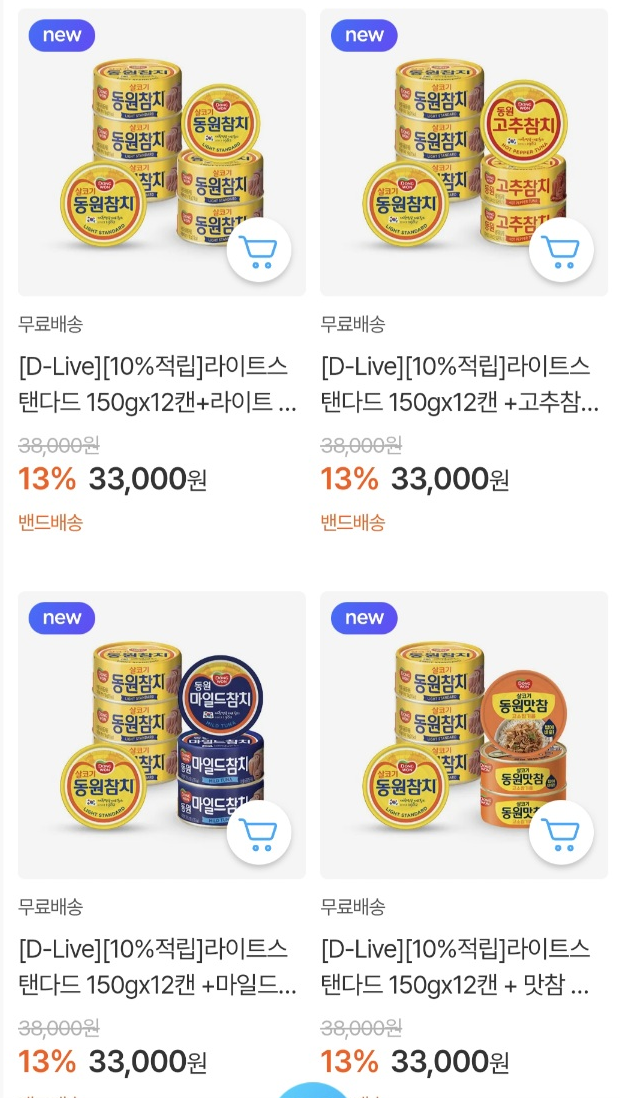The image size is (620, 1098).
Task: Add the 맛참 tuna bundle to cart
Action: click(x=561, y=833)
